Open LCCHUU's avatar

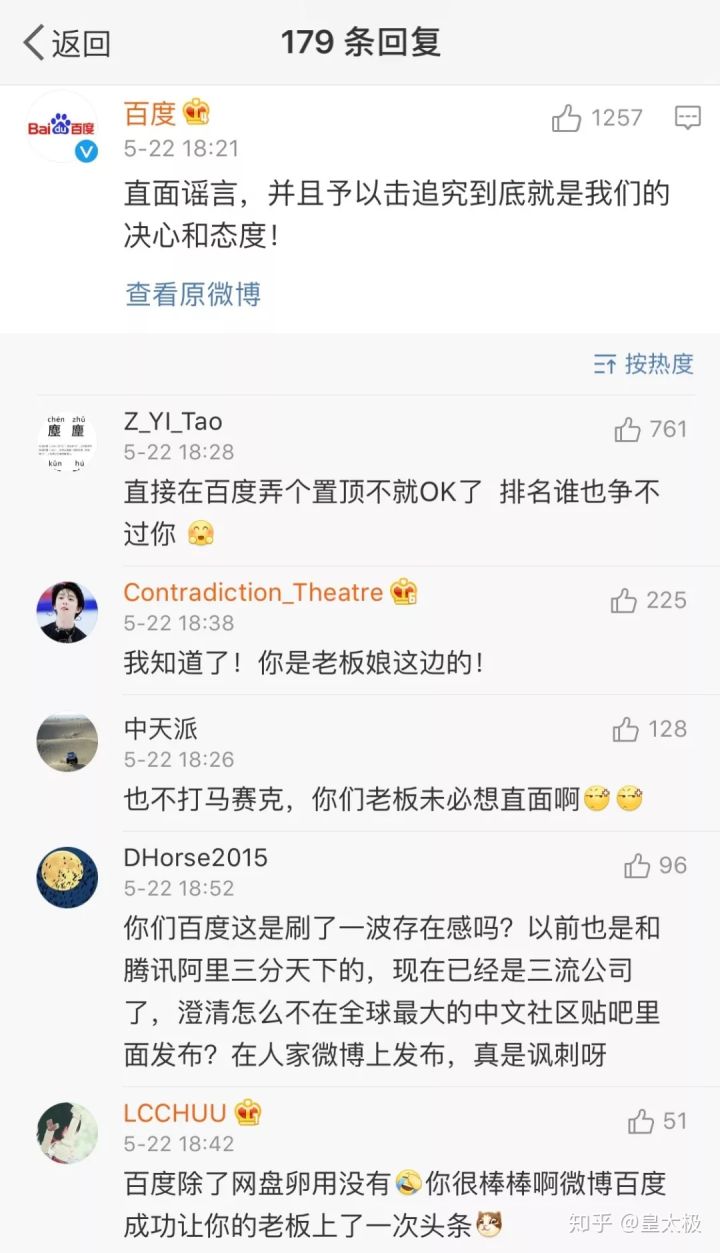(x=67, y=1133)
